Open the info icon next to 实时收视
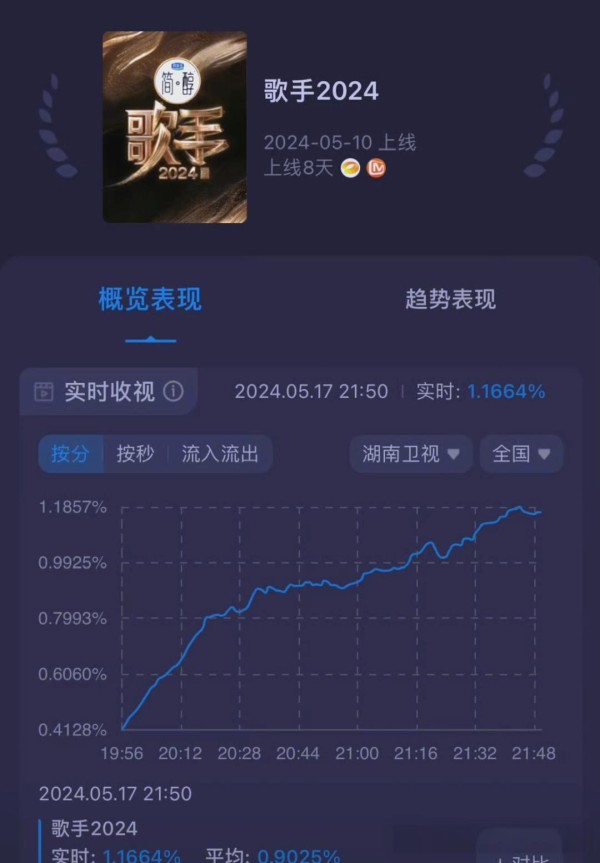This screenshot has width=600, height=863. click(174, 391)
